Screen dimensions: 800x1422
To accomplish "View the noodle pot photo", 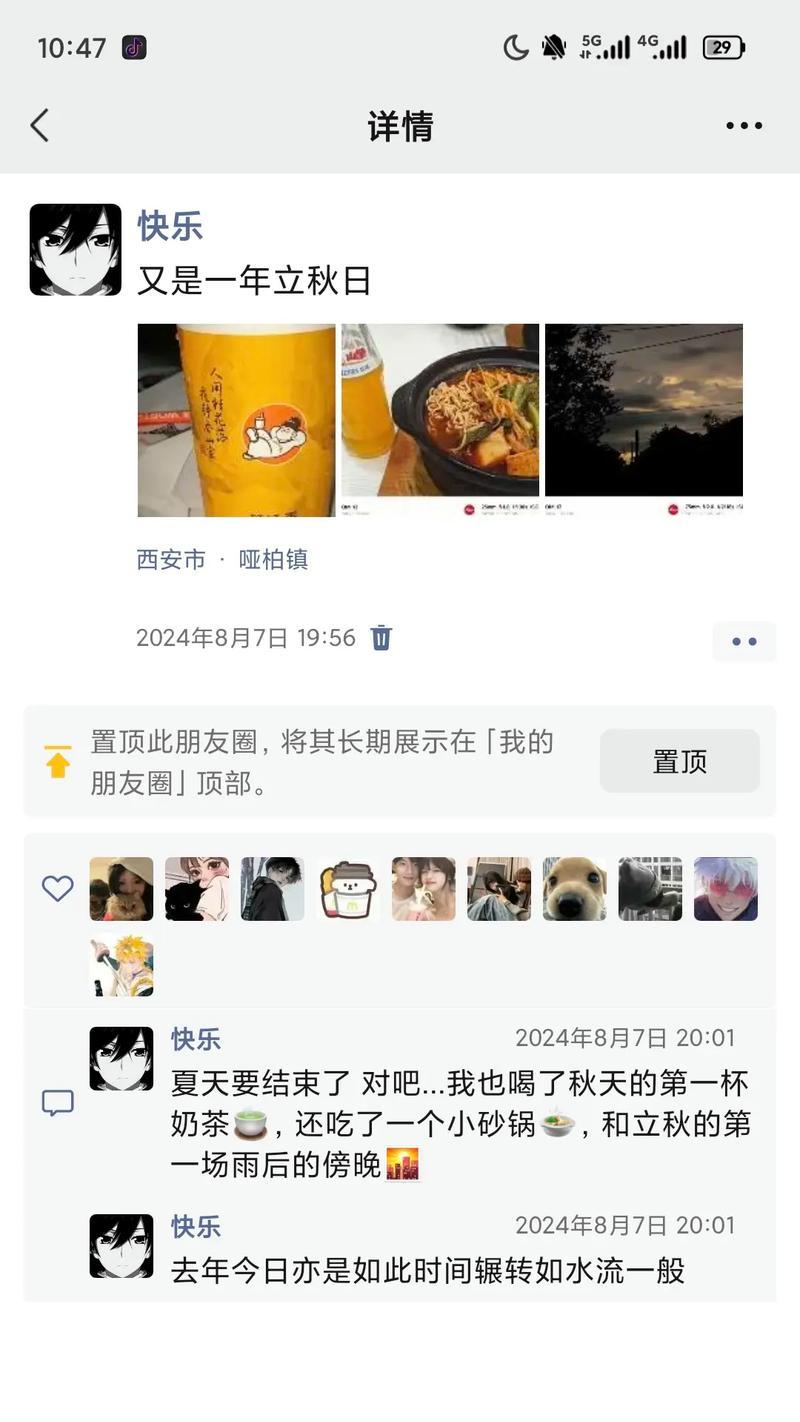I will pos(440,420).
